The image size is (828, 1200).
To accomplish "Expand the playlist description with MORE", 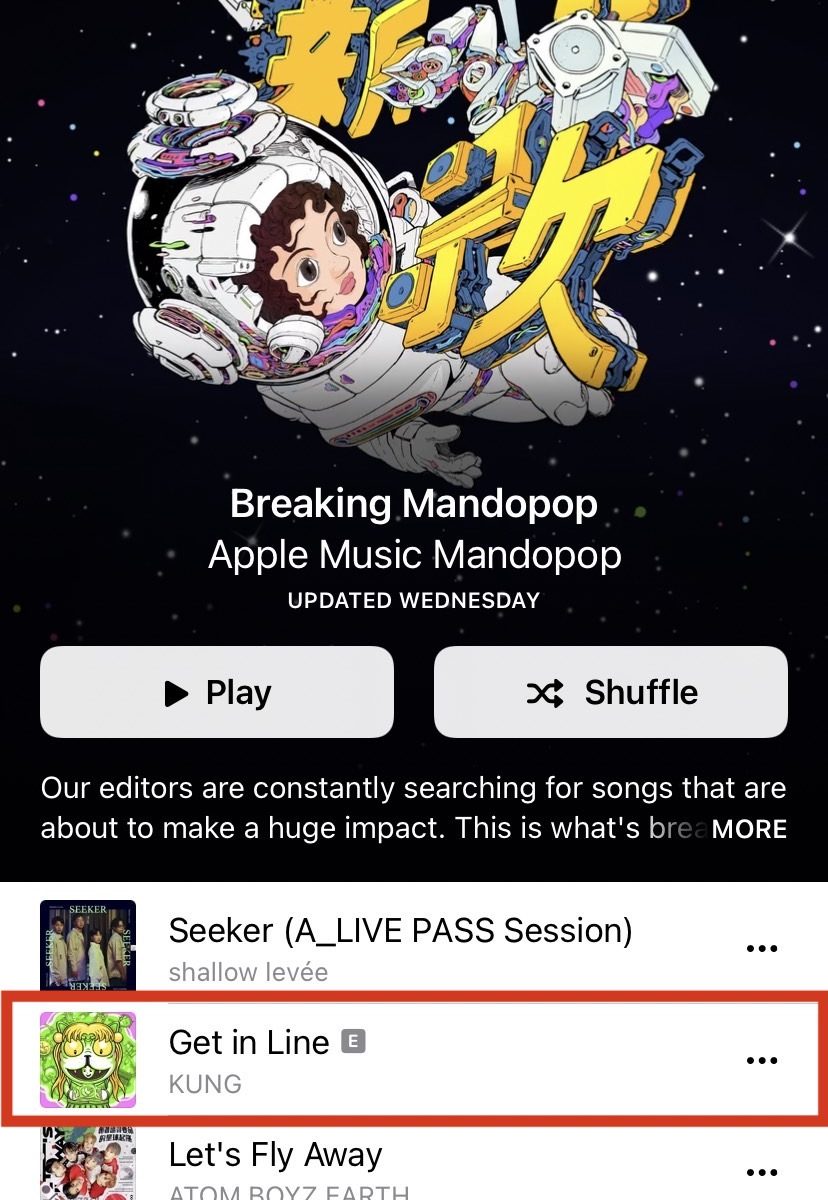I will pos(749,829).
